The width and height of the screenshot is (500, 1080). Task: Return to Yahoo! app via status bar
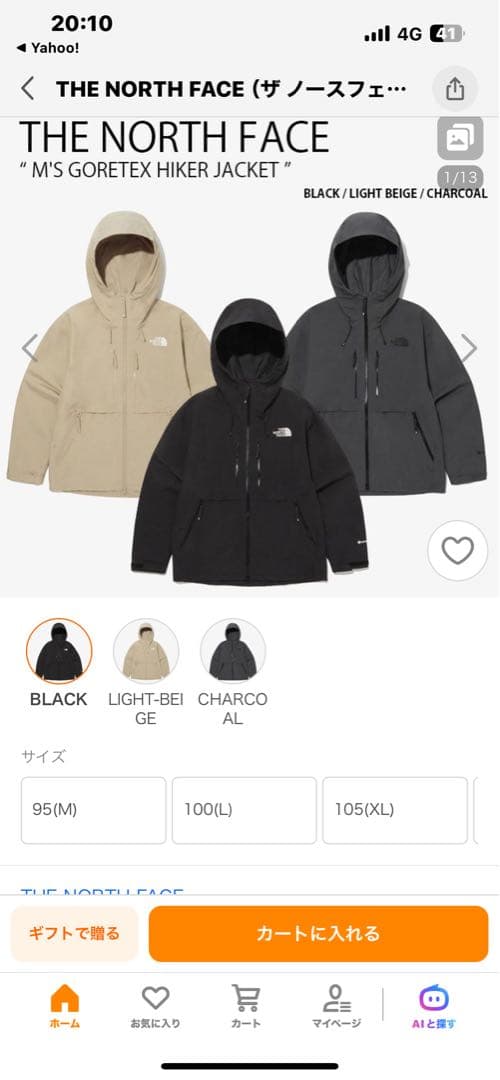tap(48, 48)
